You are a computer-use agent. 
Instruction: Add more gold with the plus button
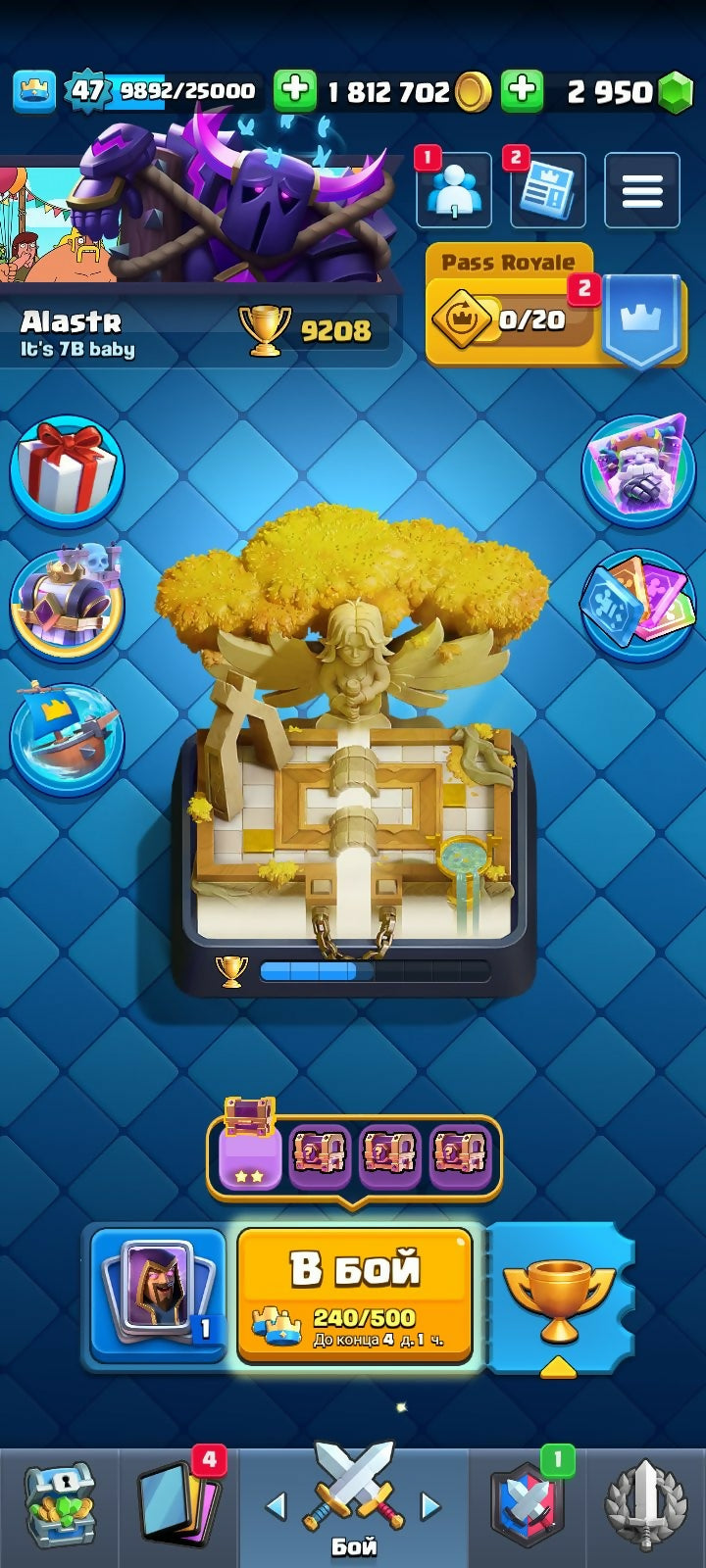click(295, 91)
